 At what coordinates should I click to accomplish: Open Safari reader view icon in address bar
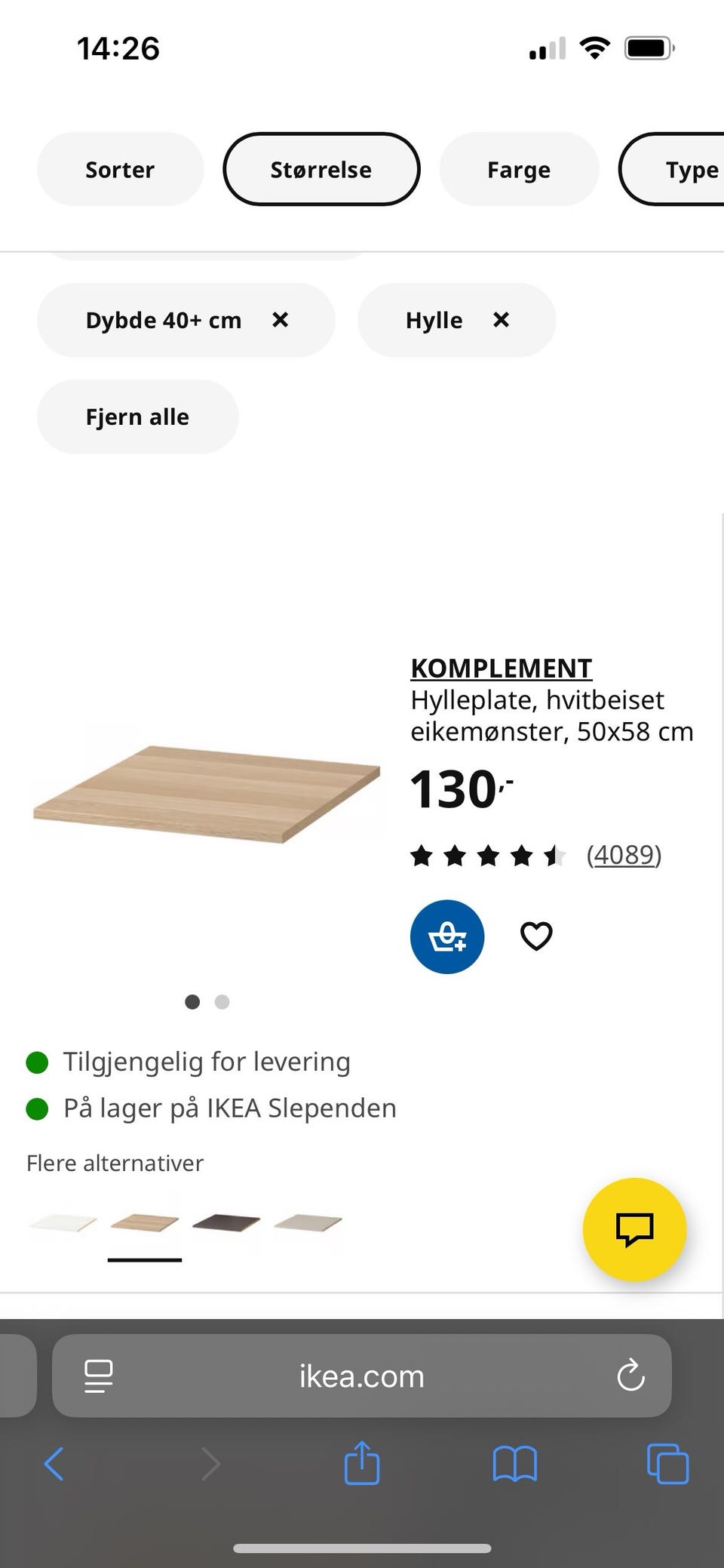97,1376
